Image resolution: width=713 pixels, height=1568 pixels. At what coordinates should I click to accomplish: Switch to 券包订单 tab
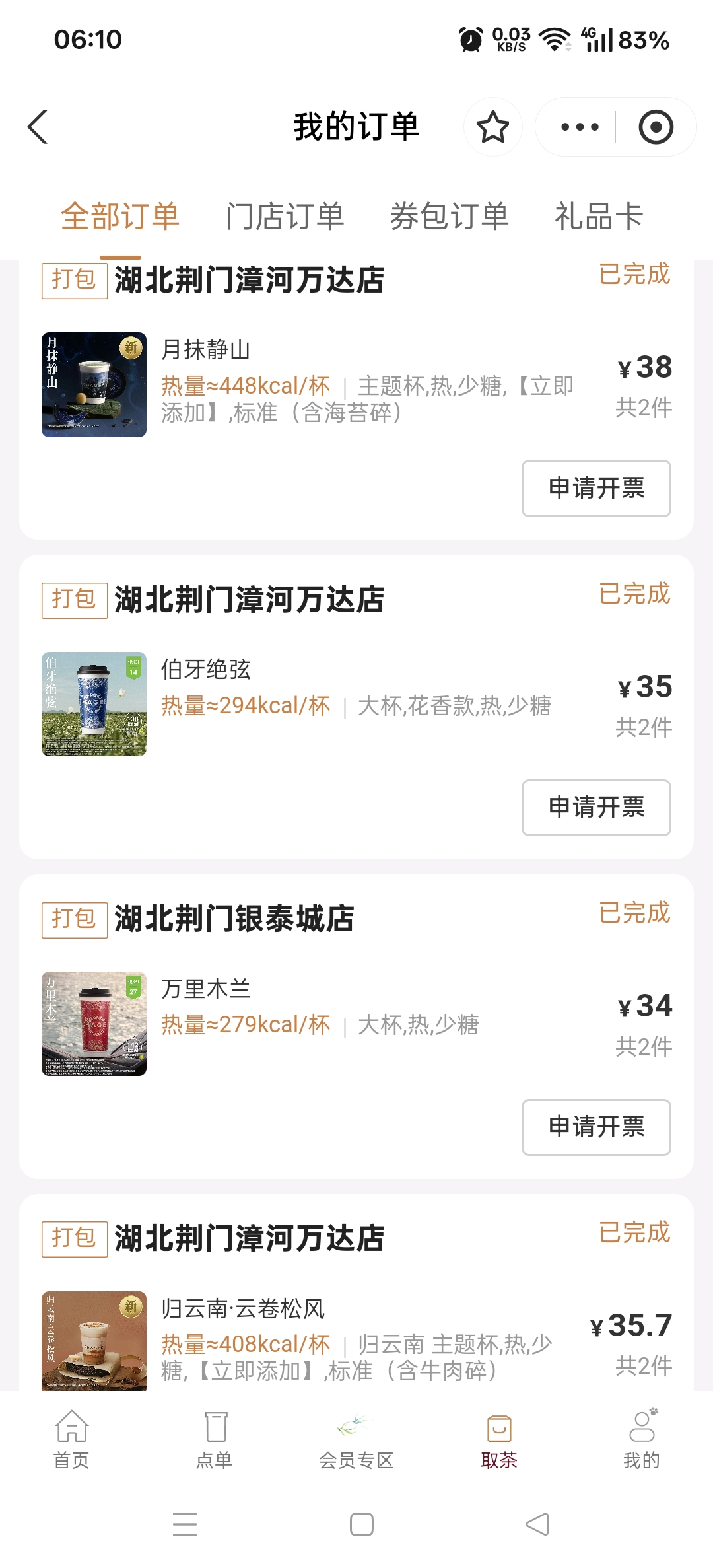point(449,216)
